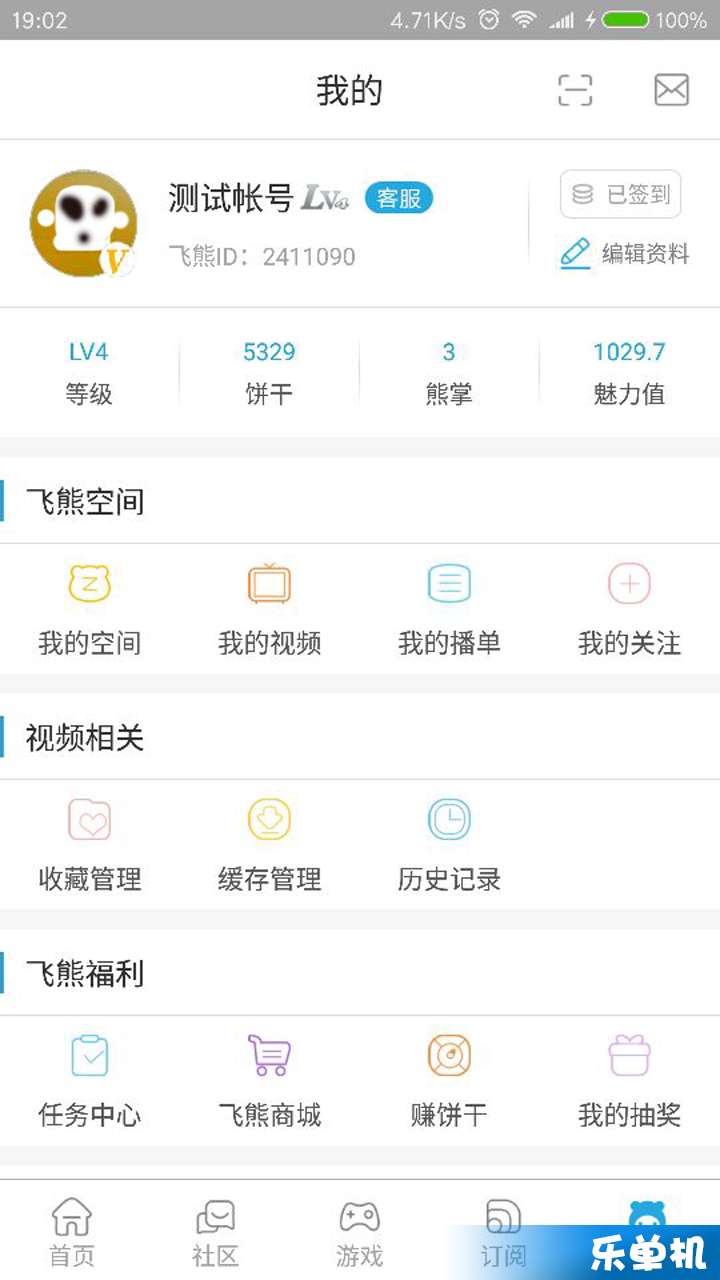The image size is (720, 1280).
Task: Switch to the 首页 tab
Action: coord(72,1232)
